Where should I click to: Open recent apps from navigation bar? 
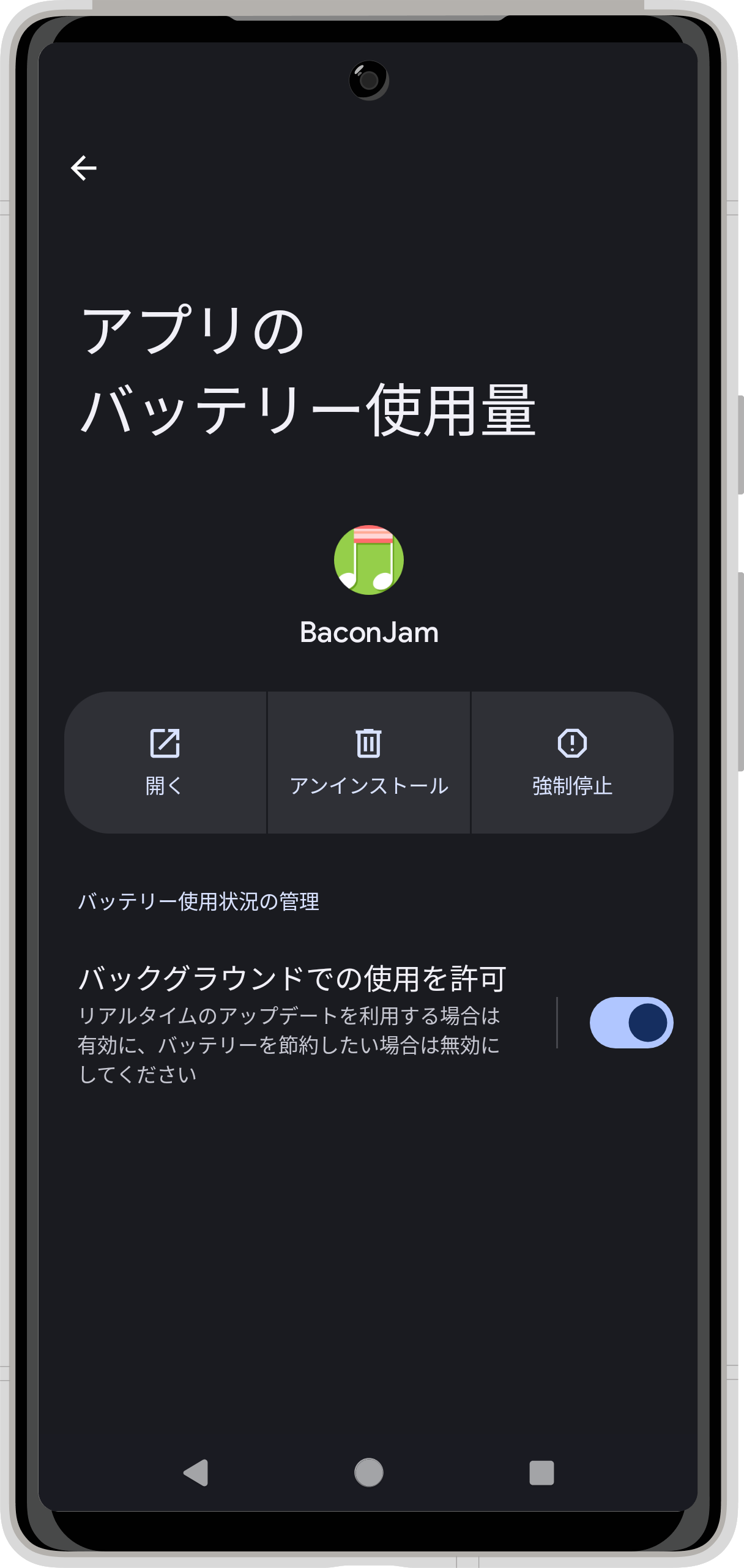(x=541, y=1473)
